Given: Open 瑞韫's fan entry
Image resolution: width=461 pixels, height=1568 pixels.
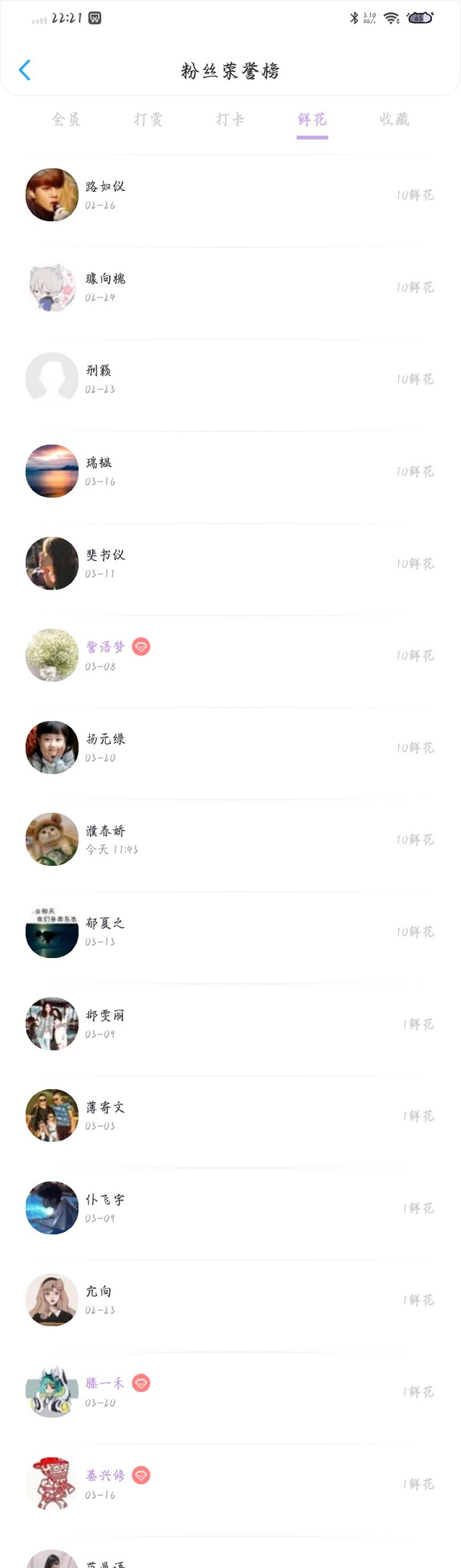Looking at the screenshot, I should click(230, 471).
